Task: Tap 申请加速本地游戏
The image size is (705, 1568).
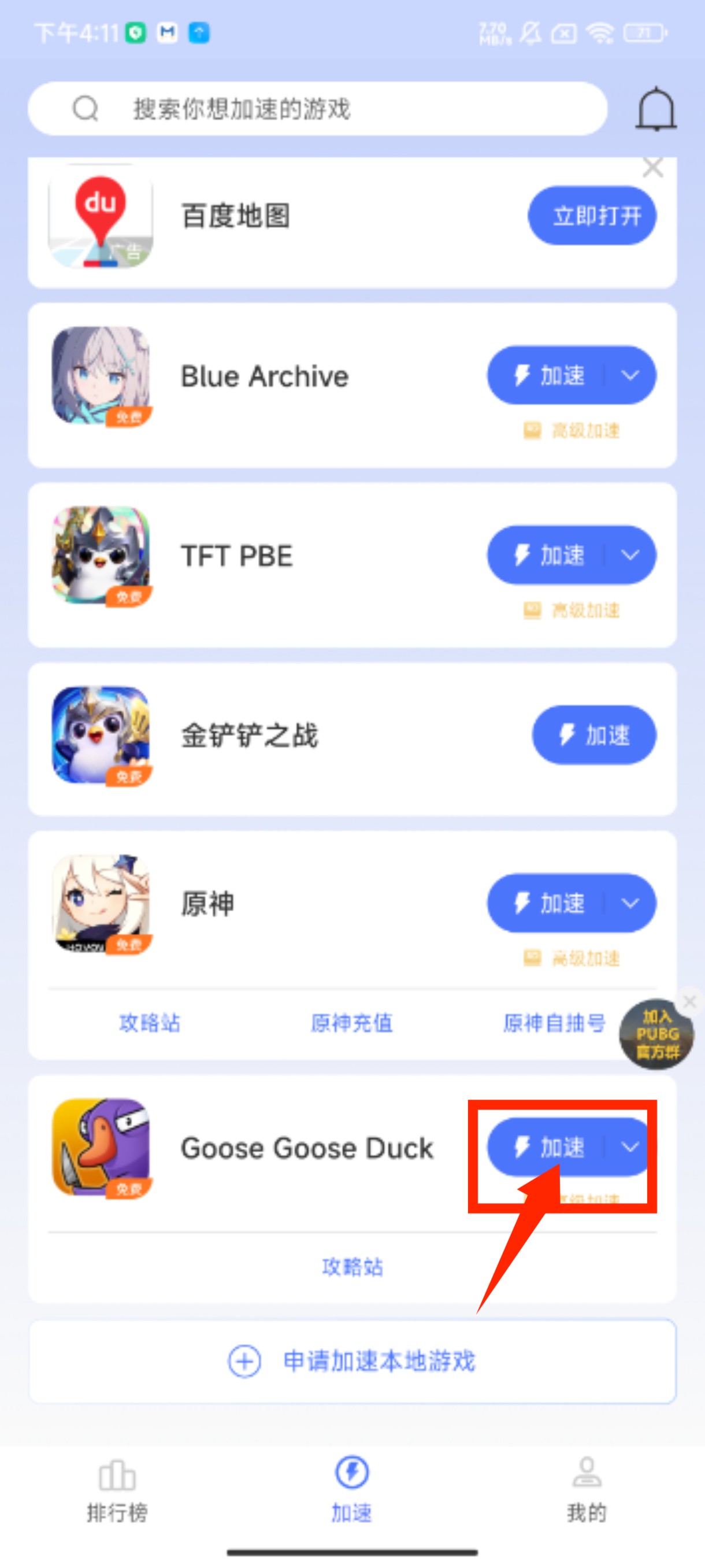Action: 352,1361
